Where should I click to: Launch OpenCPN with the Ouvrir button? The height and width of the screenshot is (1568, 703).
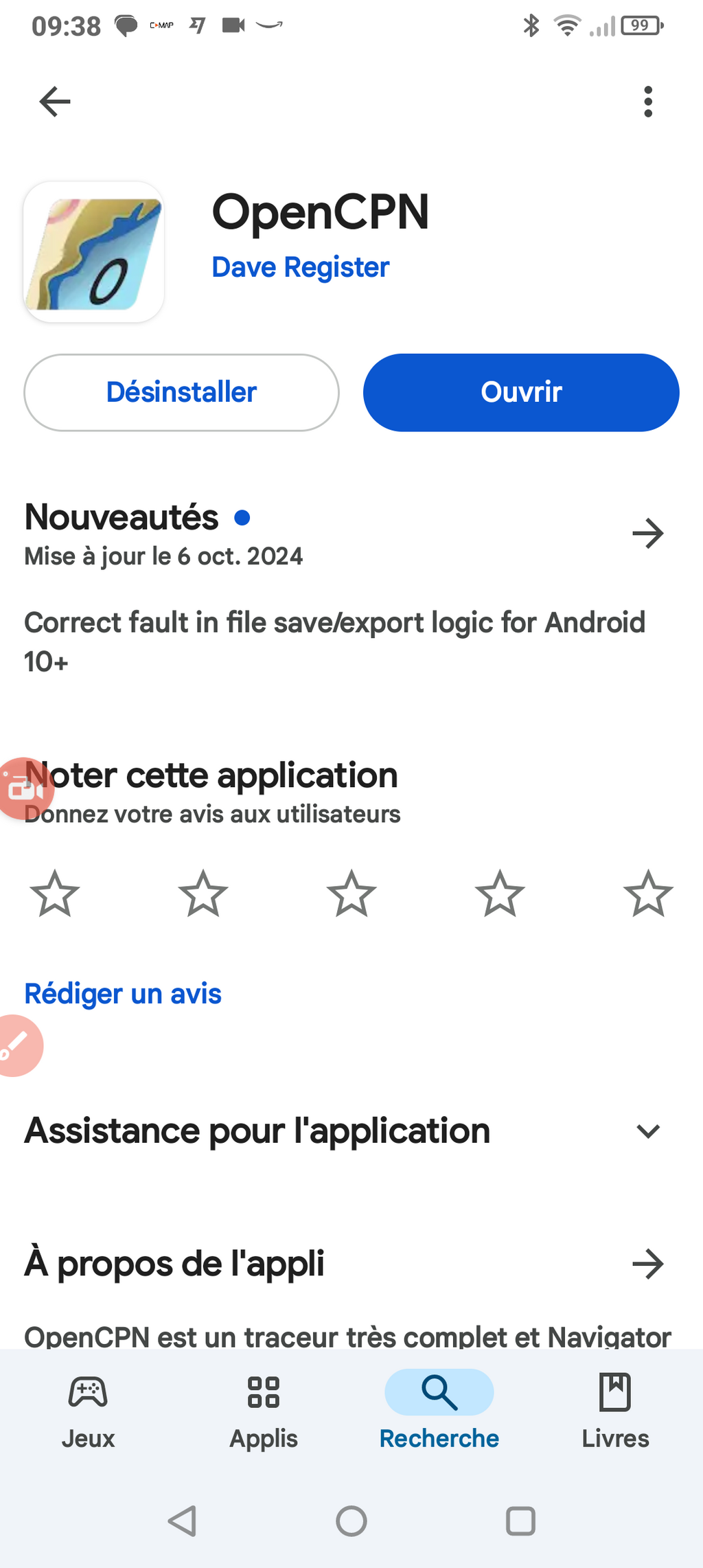(521, 392)
